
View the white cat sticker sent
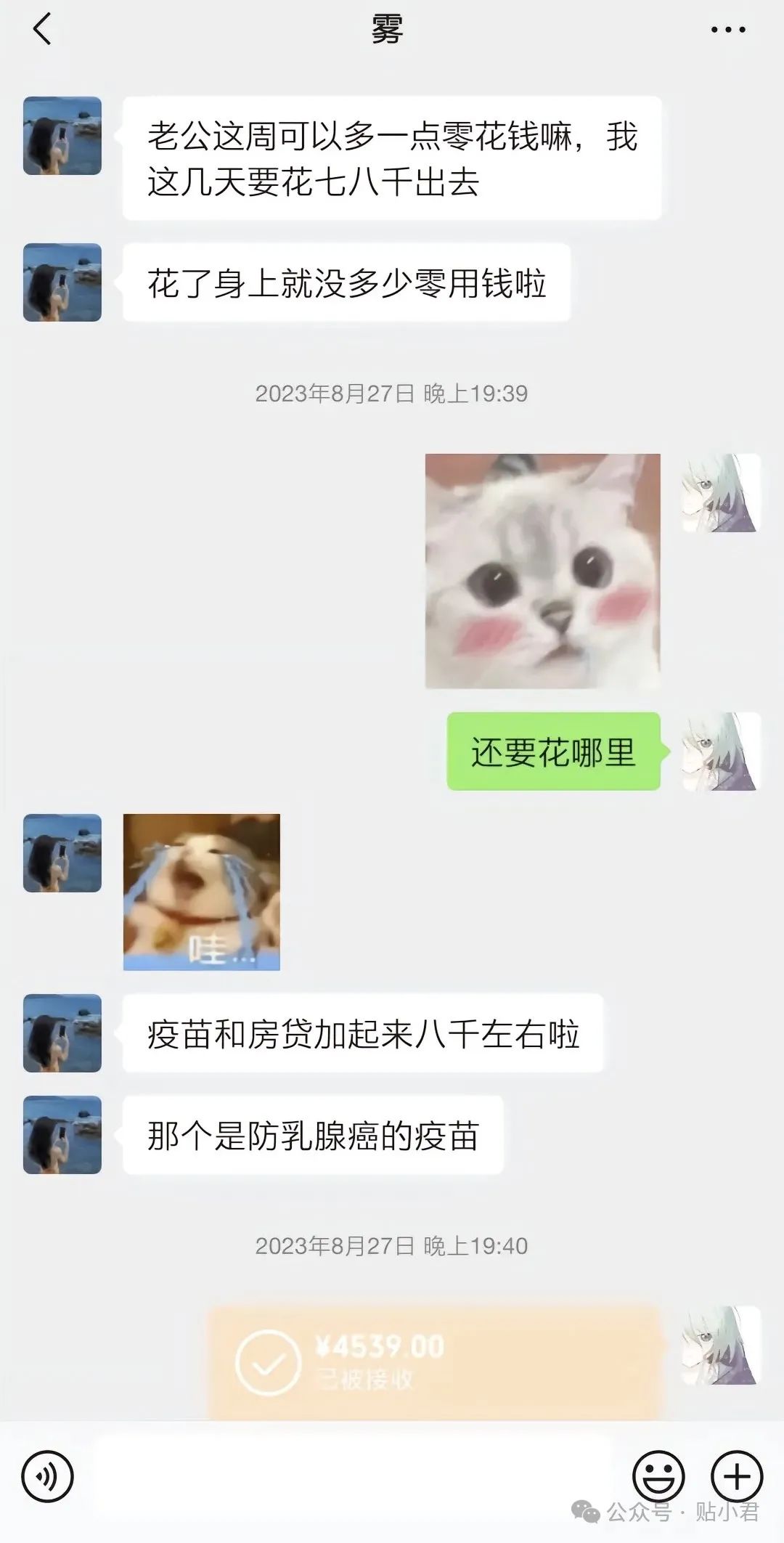point(542,571)
